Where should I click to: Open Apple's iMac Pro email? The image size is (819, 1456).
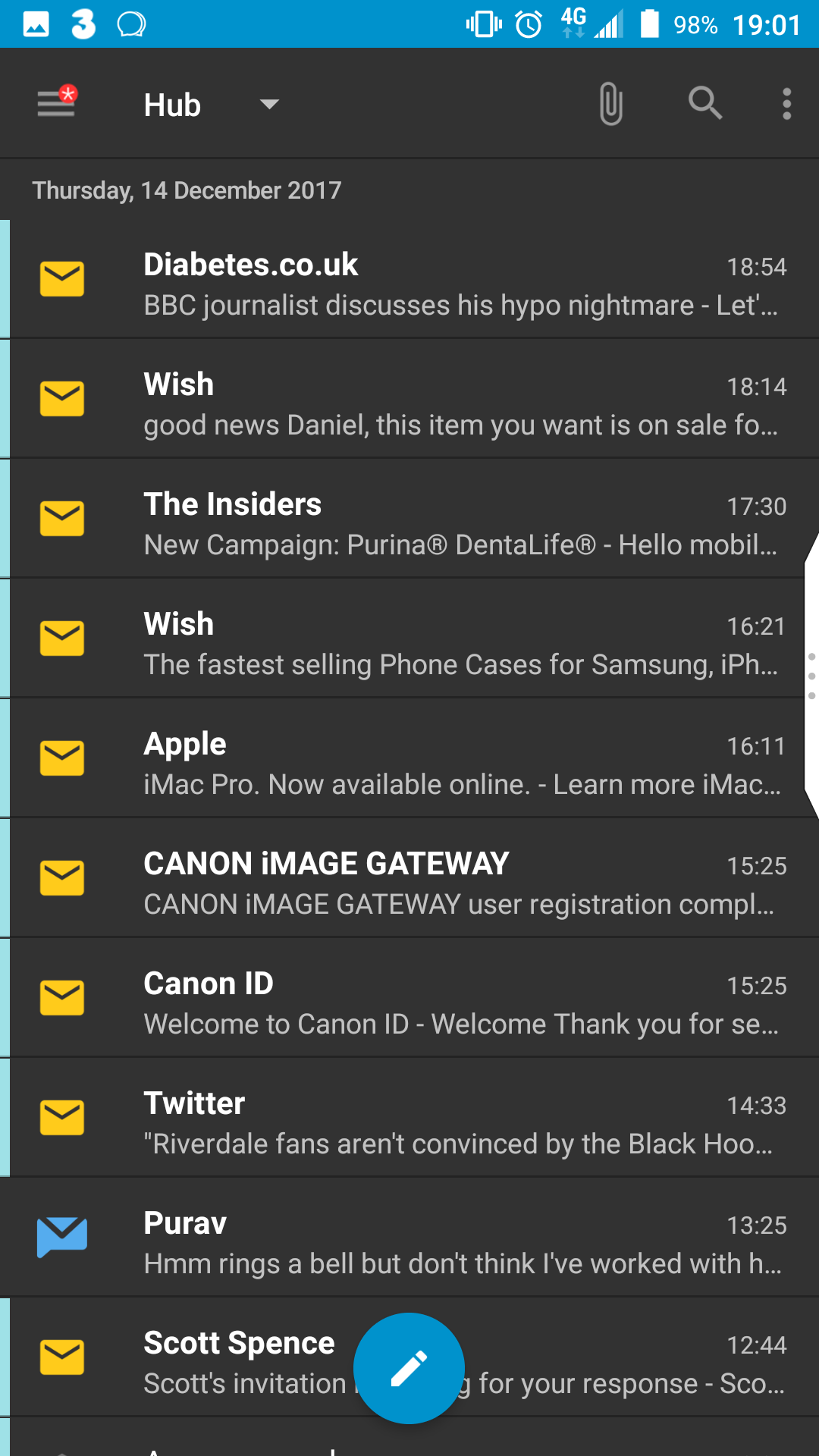pos(409,758)
